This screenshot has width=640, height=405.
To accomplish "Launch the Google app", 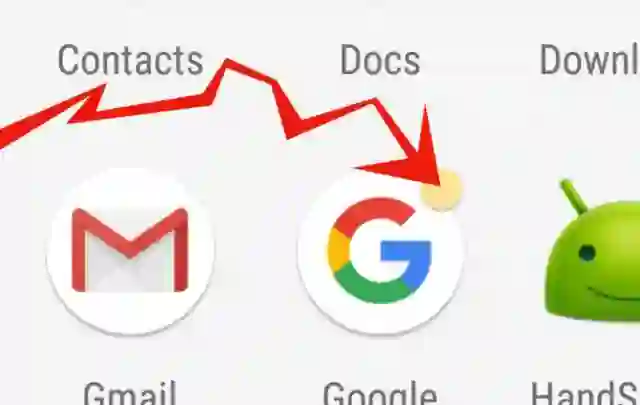I will [x=380, y=250].
